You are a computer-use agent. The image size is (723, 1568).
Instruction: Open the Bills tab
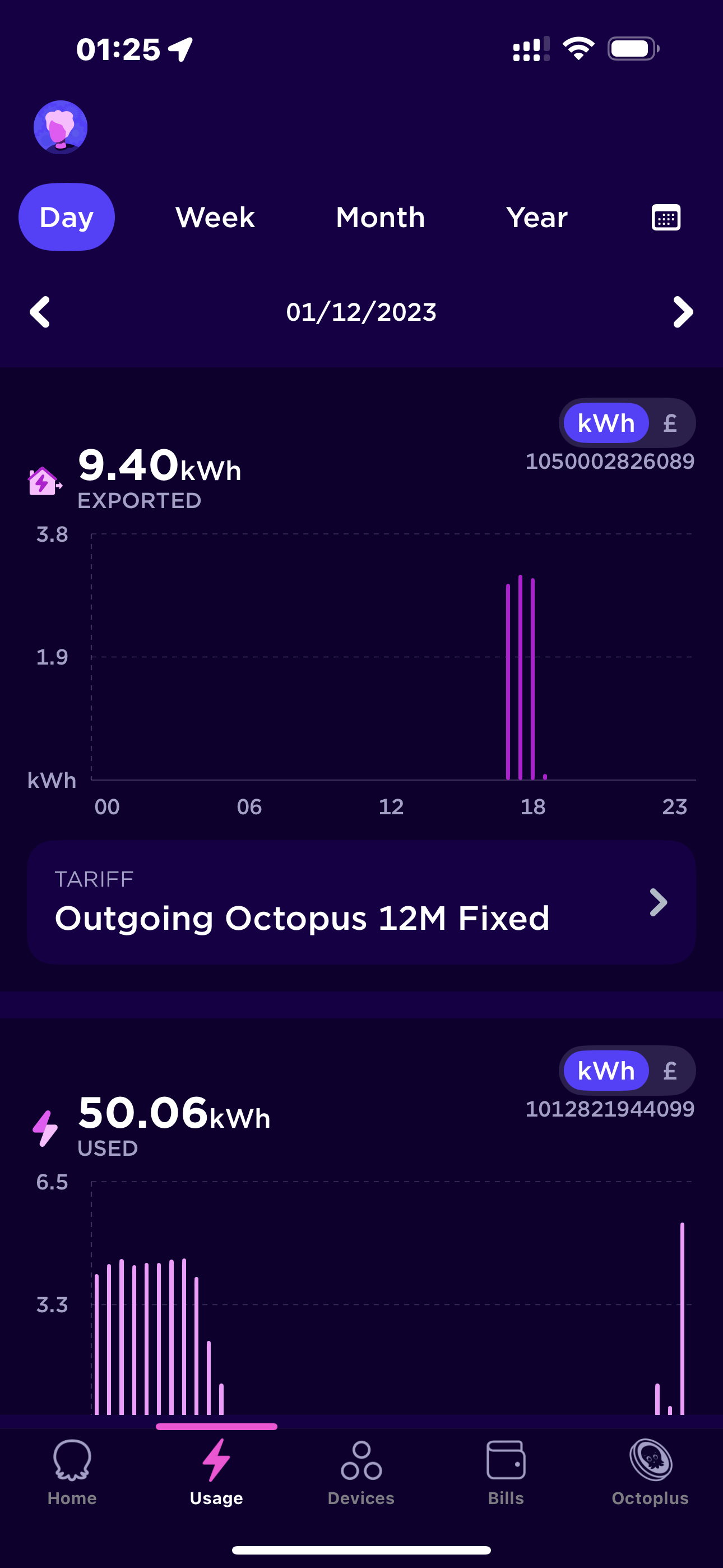click(506, 1472)
